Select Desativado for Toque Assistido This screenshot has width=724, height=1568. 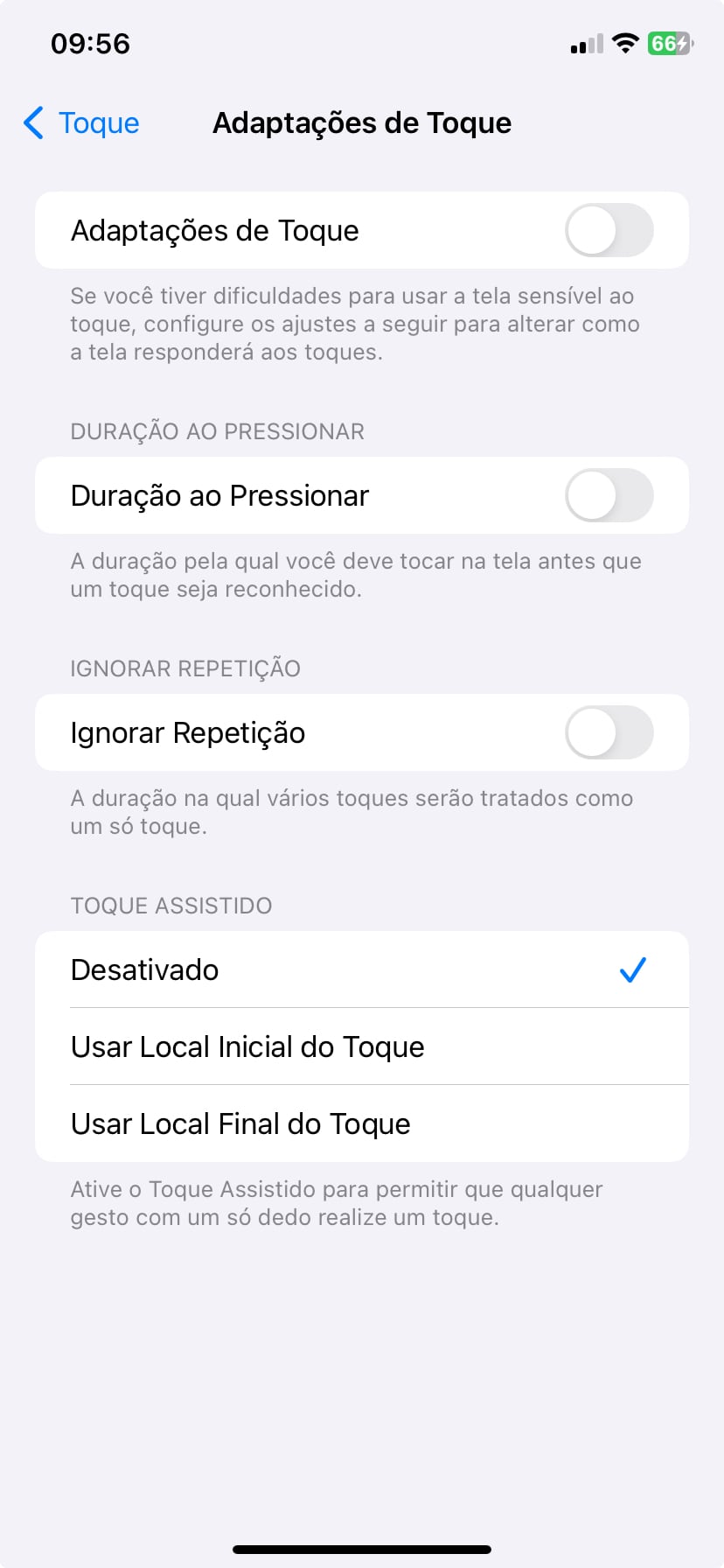(x=361, y=969)
